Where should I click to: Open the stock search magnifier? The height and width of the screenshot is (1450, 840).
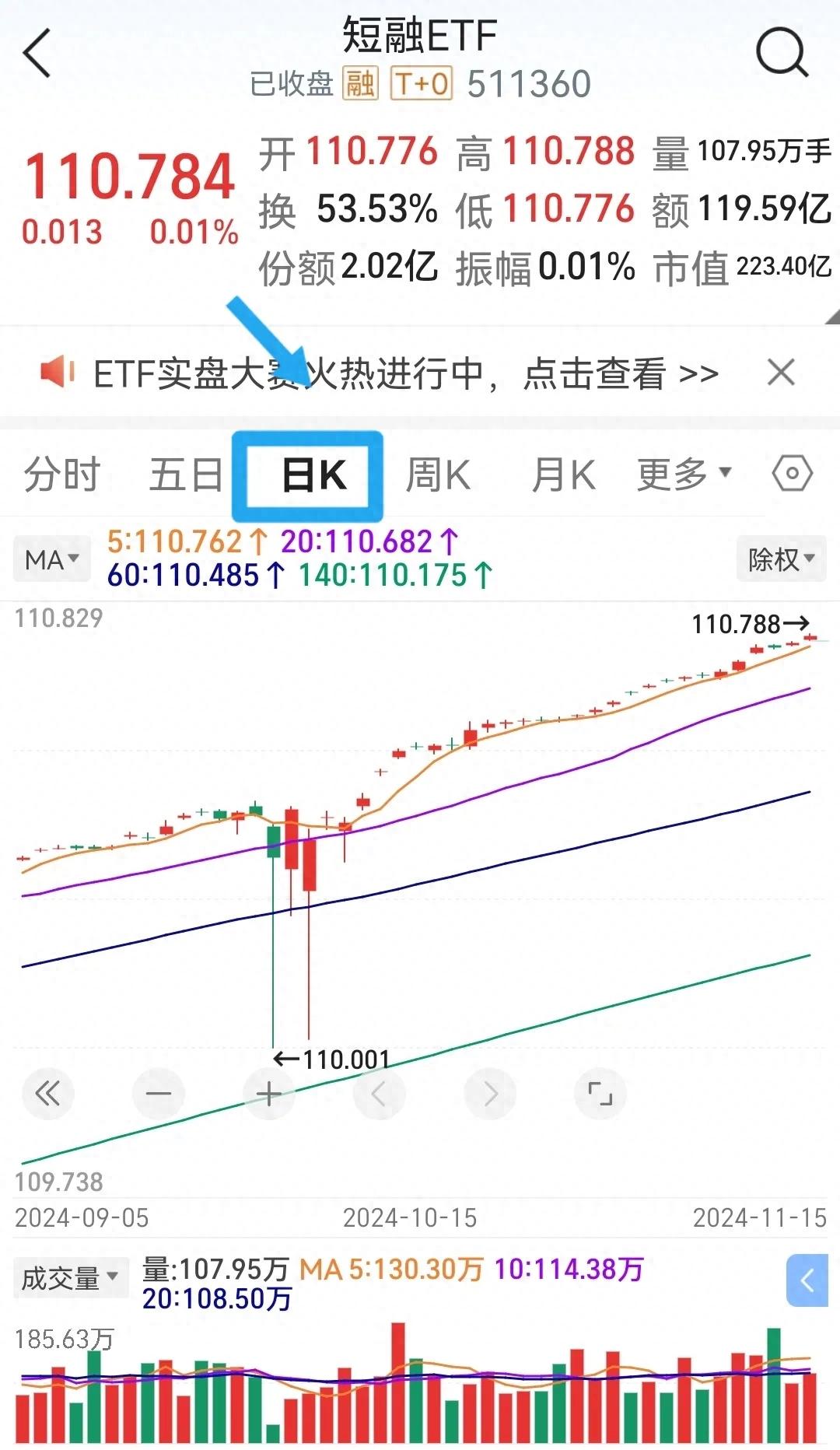tap(782, 51)
